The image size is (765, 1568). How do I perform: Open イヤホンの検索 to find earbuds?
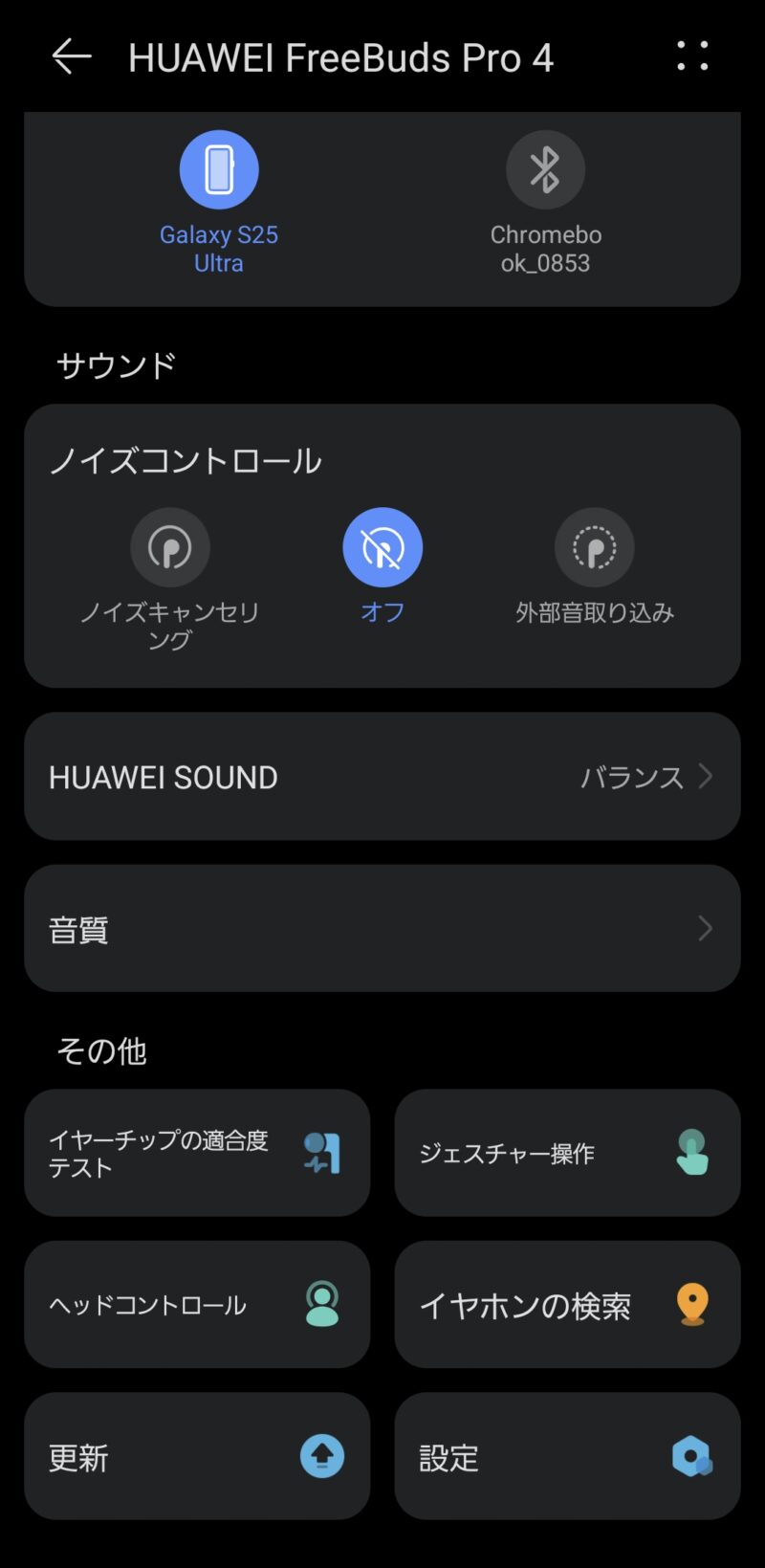pos(567,1304)
